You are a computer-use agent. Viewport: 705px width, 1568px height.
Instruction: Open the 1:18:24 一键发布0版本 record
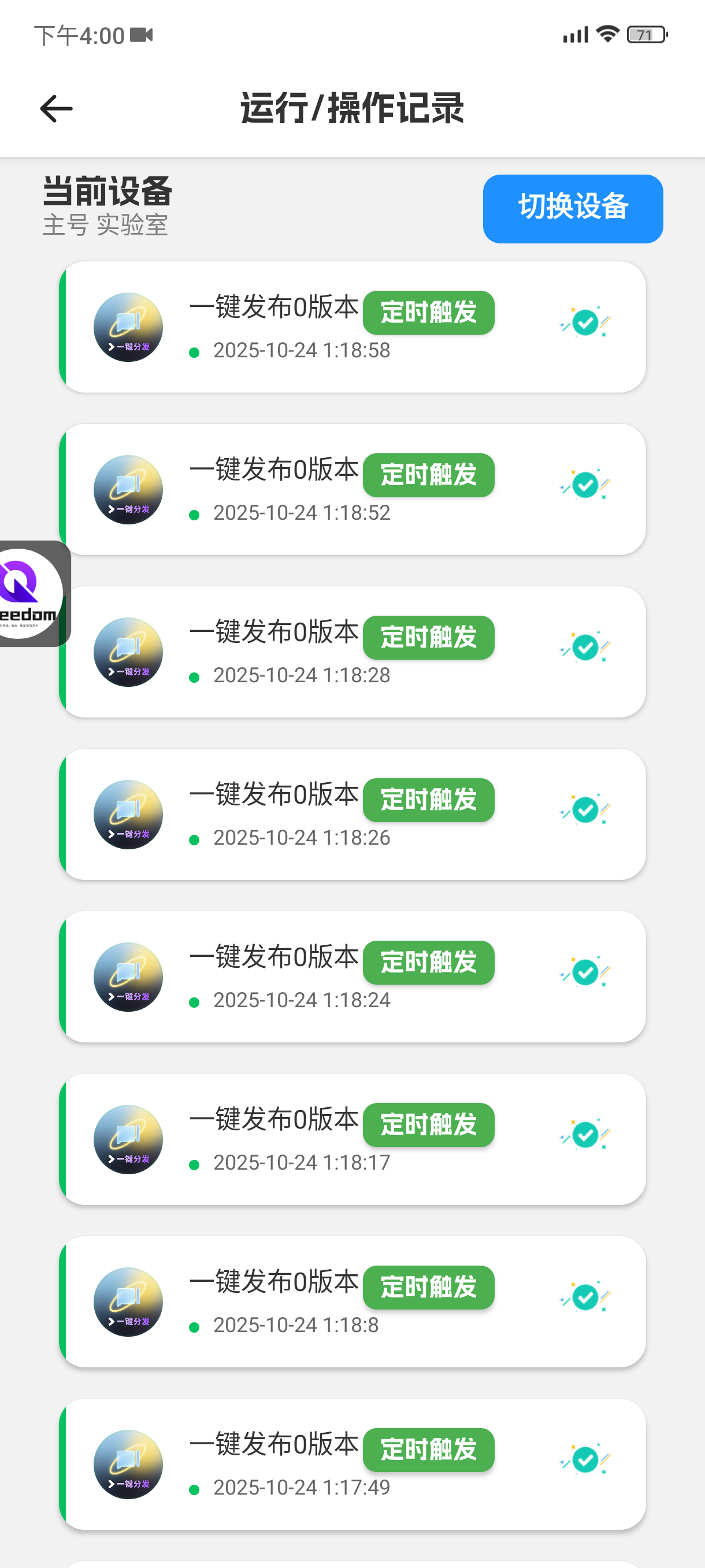point(353,978)
